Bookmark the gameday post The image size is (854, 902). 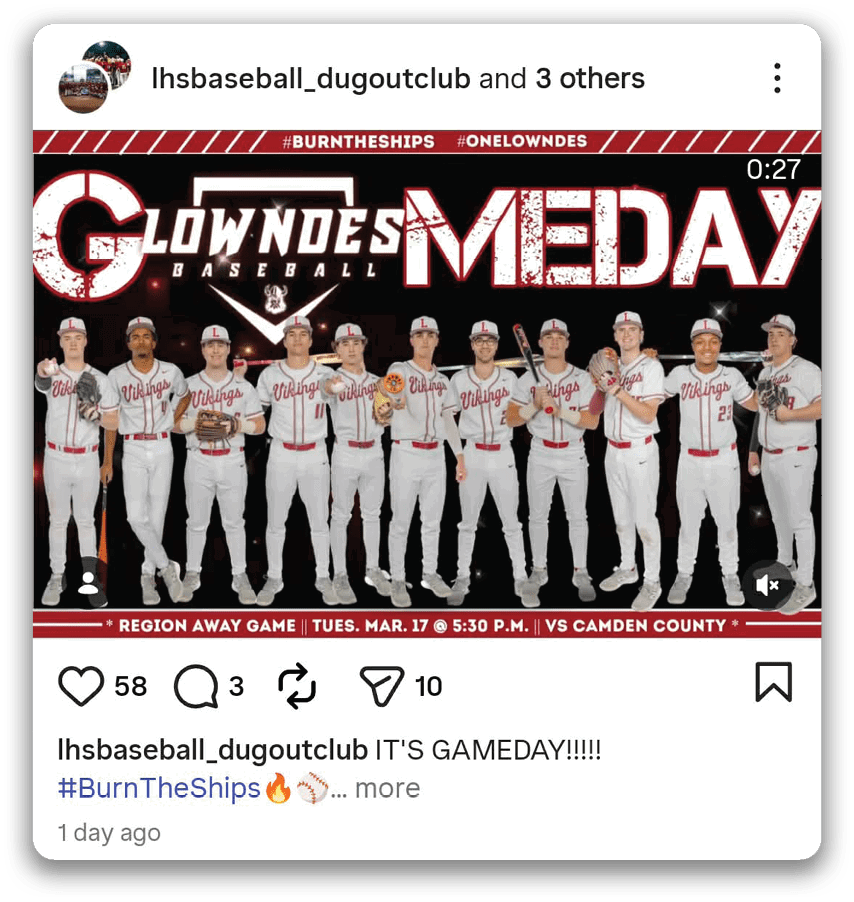(x=773, y=683)
